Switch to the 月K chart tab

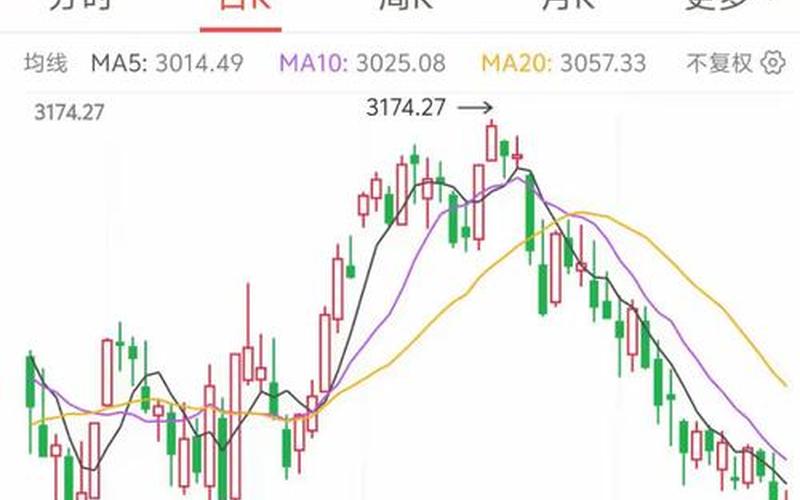tap(567, 5)
